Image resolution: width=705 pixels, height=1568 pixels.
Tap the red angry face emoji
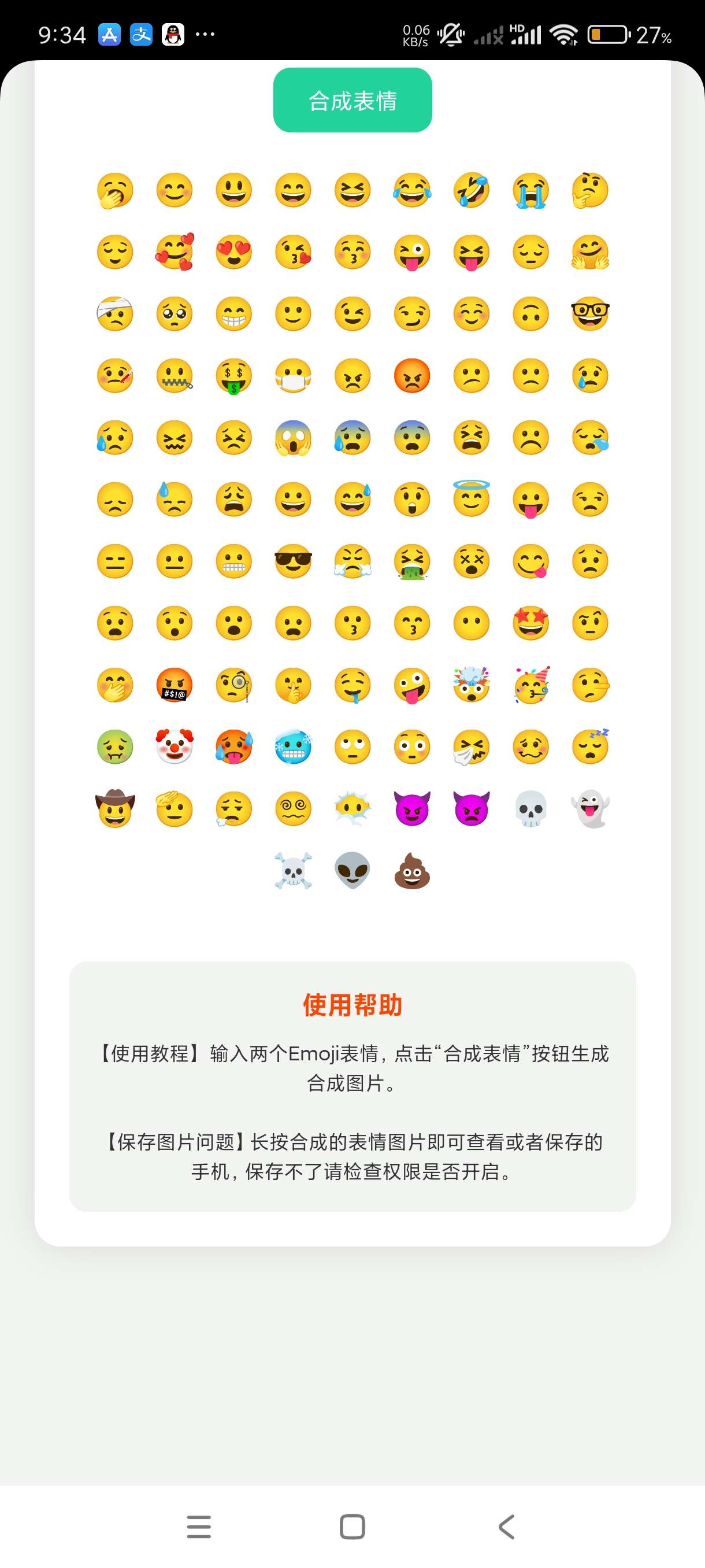click(x=413, y=376)
